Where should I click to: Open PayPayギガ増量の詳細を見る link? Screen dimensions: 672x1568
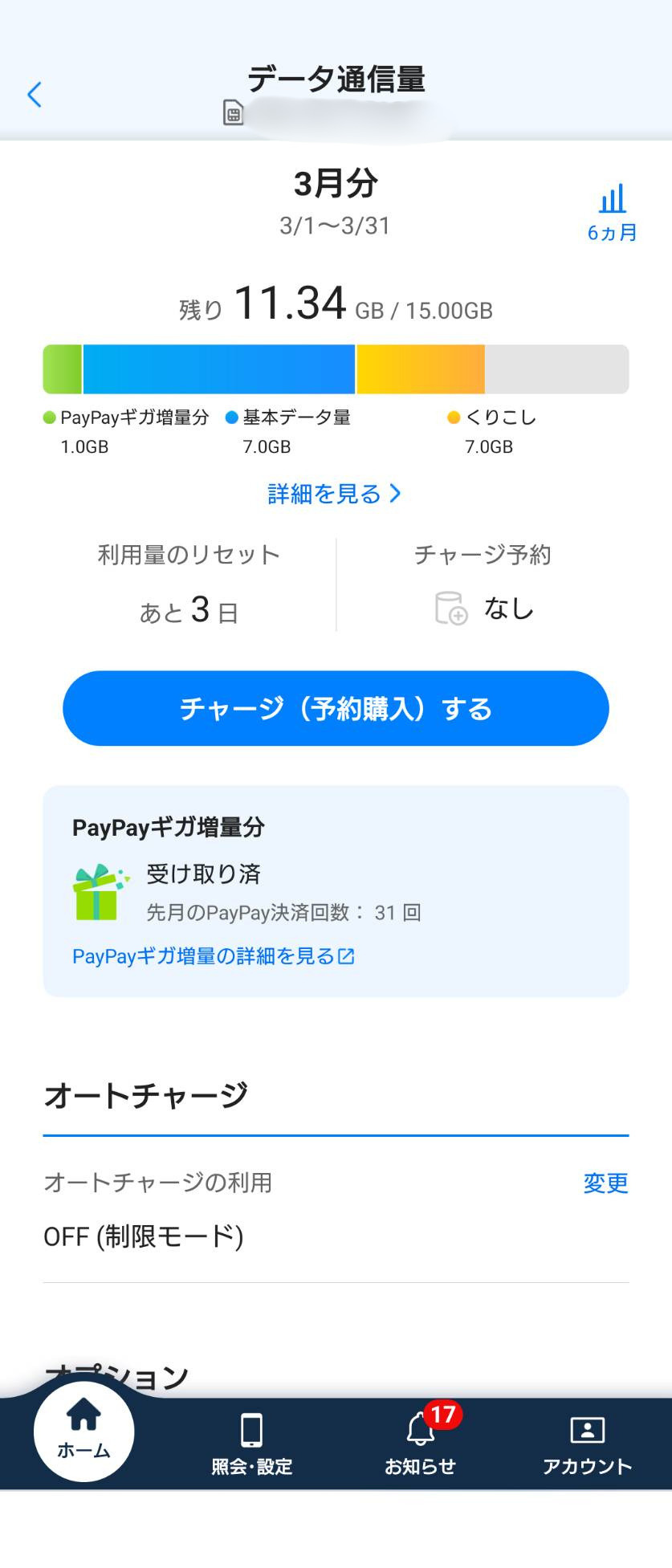(213, 956)
